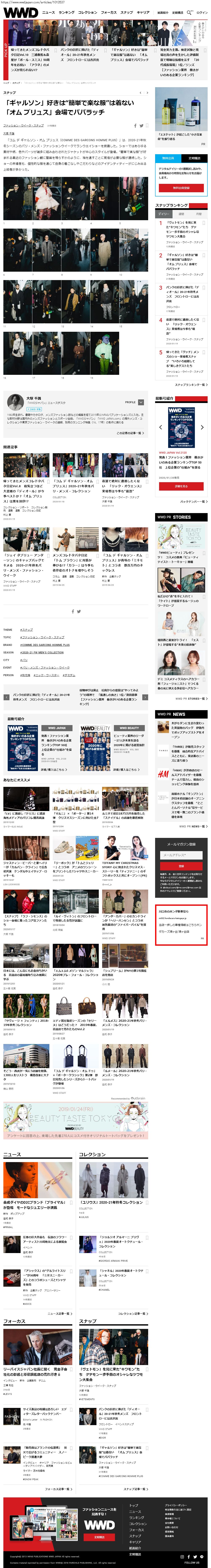Enter email in メールアドレス field

tap(181, 855)
